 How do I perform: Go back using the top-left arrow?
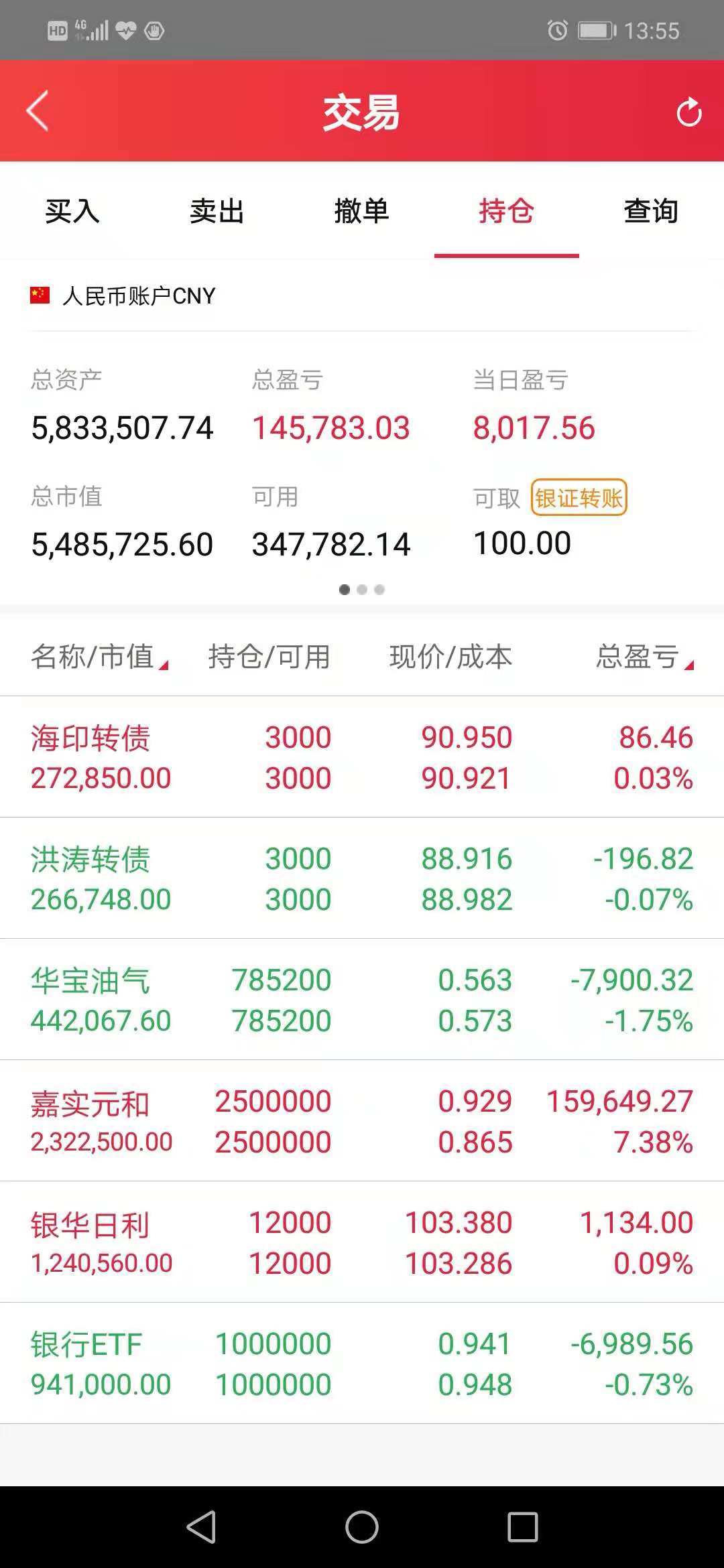pyautogui.click(x=38, y=111)
